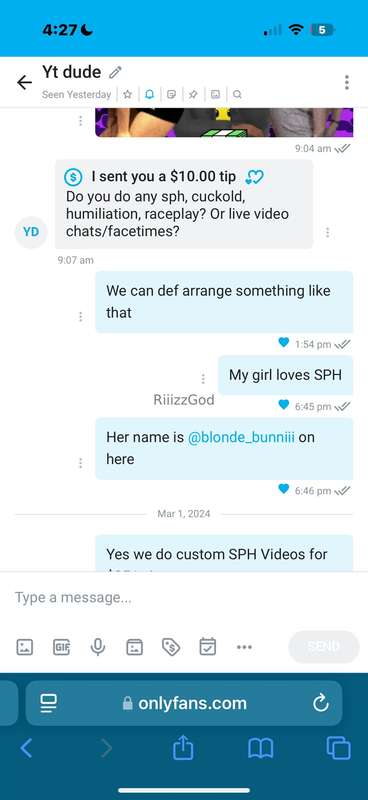Toggle notifications bell for this chat
The width and height of the screenshot is (368, 800).
coord(149,94)
